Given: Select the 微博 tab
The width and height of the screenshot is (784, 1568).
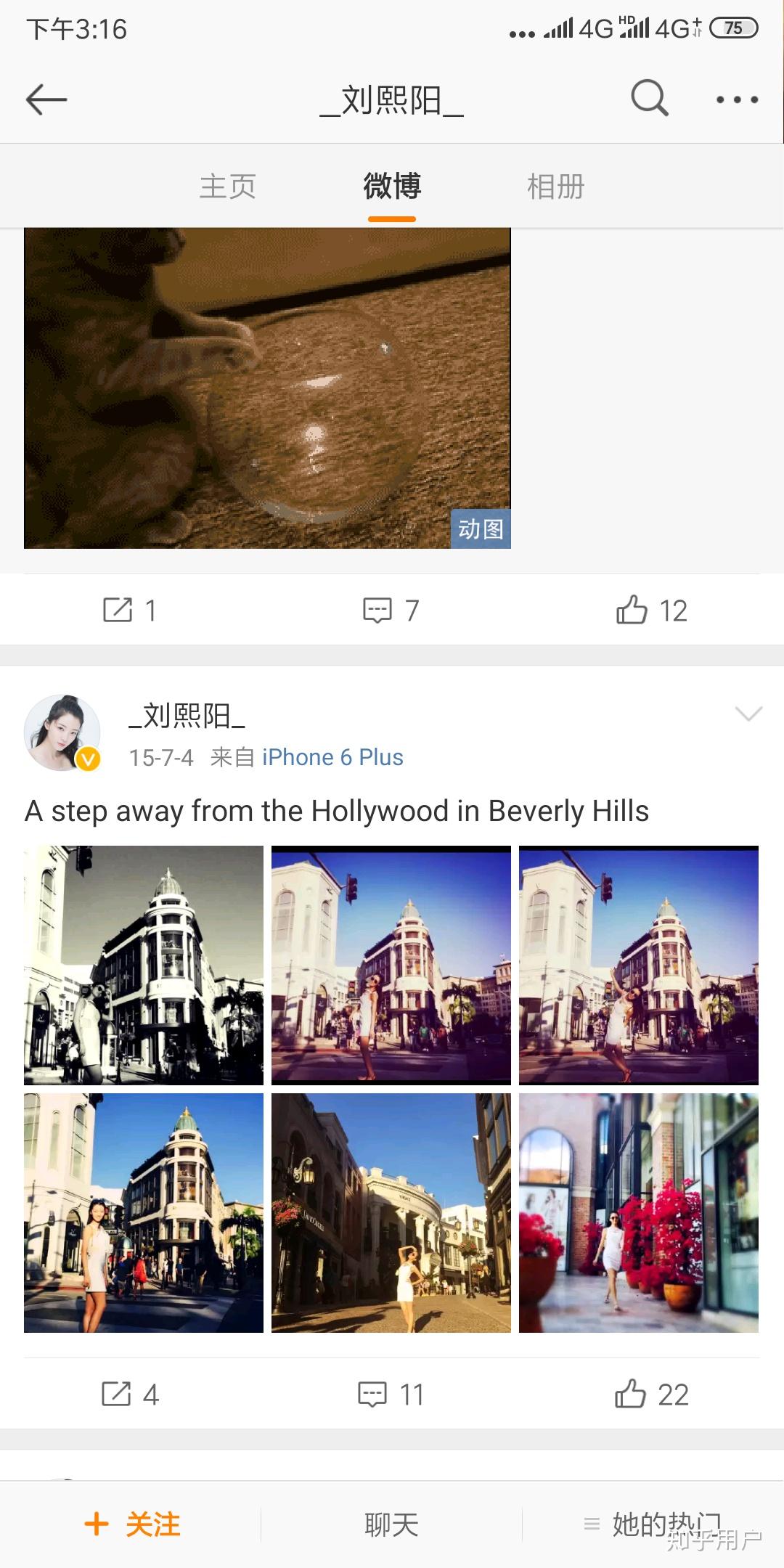Looking at the screenshot, I should tap(392, 187).
